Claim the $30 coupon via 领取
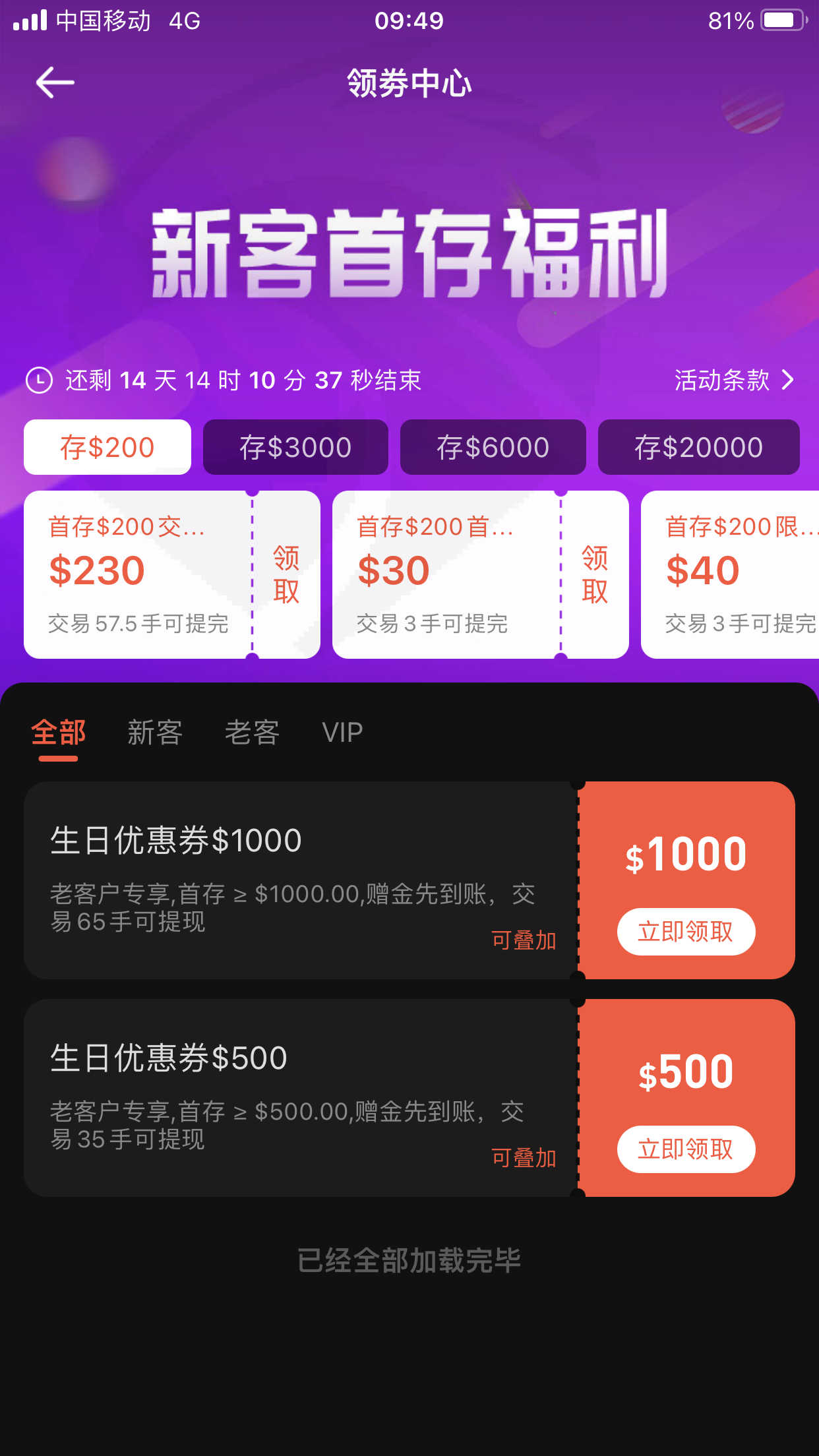 tap(595, 574)
